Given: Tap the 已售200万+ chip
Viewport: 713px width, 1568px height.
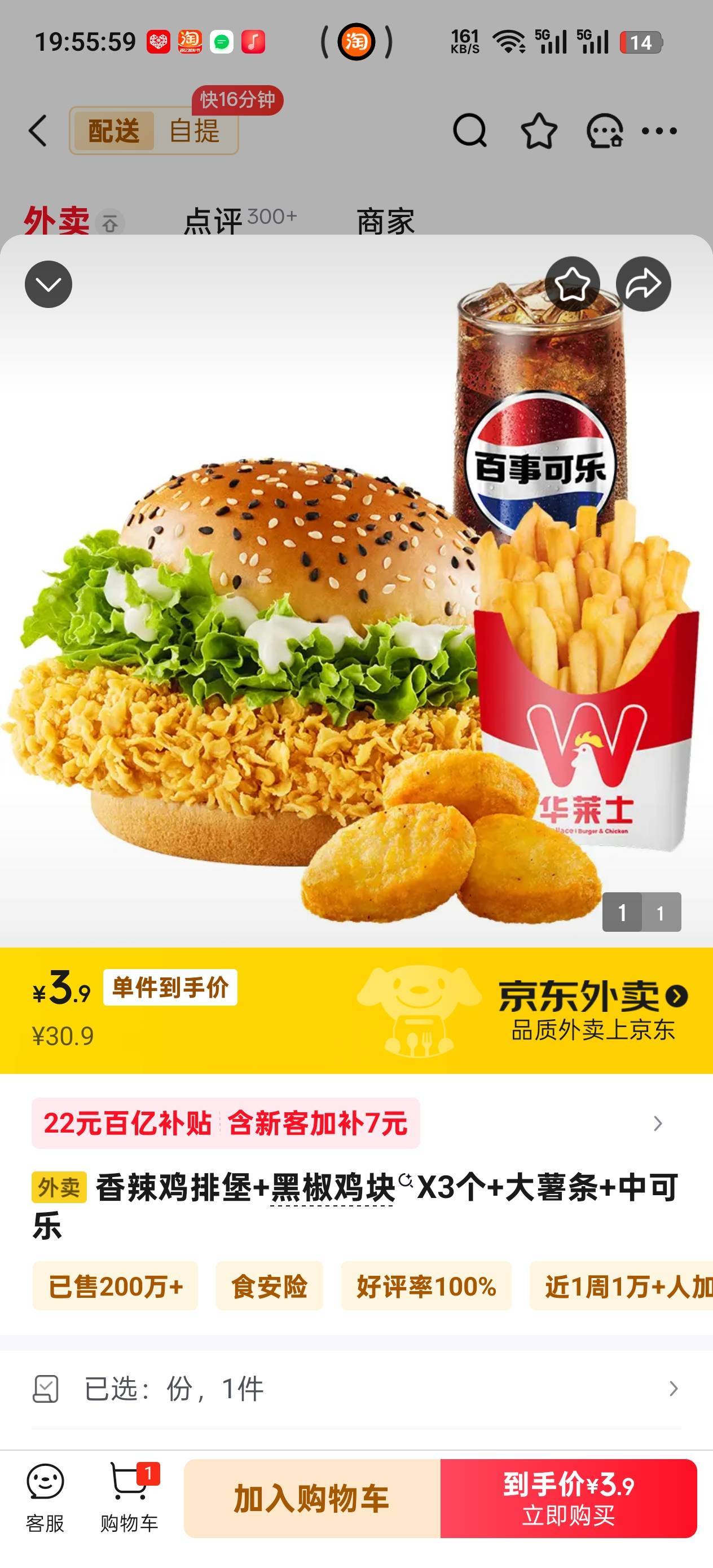Looking at the screenshot, I should (116, 1285).
